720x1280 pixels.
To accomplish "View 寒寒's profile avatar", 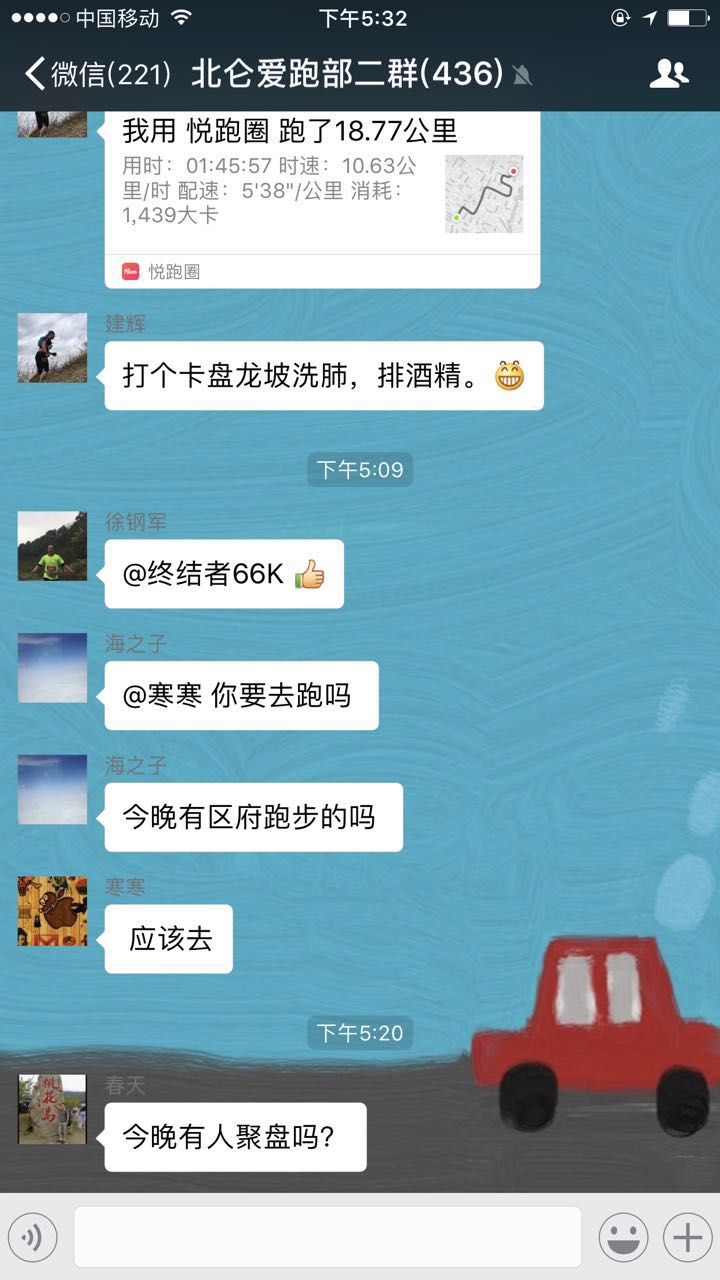I will [52, 911].
